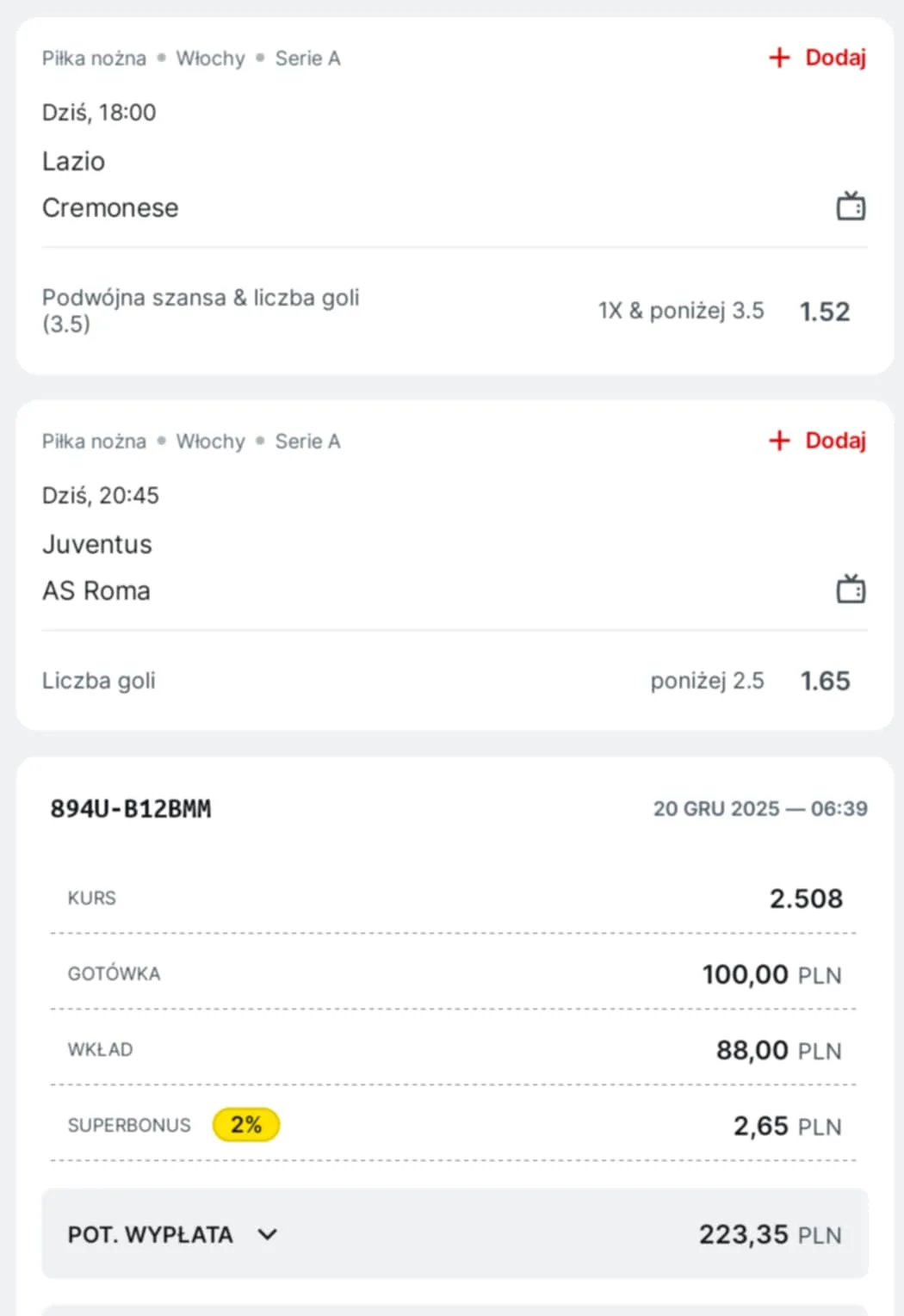Viewport: 904px width, 1316px height.
Task: Open the live stream icon for Lazio match
Action: pos(851,206)
